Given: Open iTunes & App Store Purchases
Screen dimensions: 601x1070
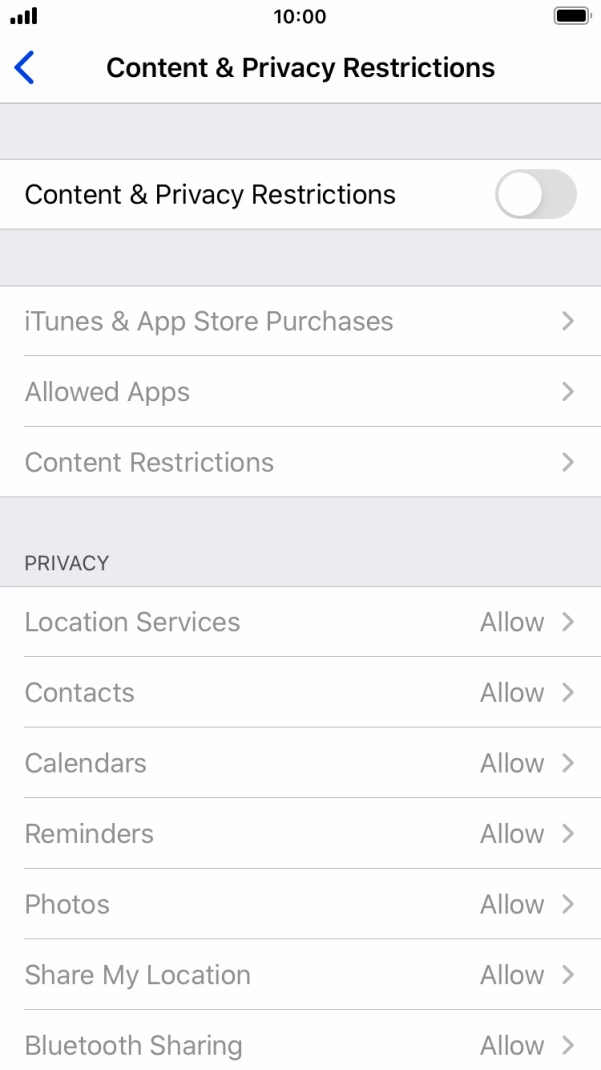Looking at the screenshot, I should click(300, 321).
